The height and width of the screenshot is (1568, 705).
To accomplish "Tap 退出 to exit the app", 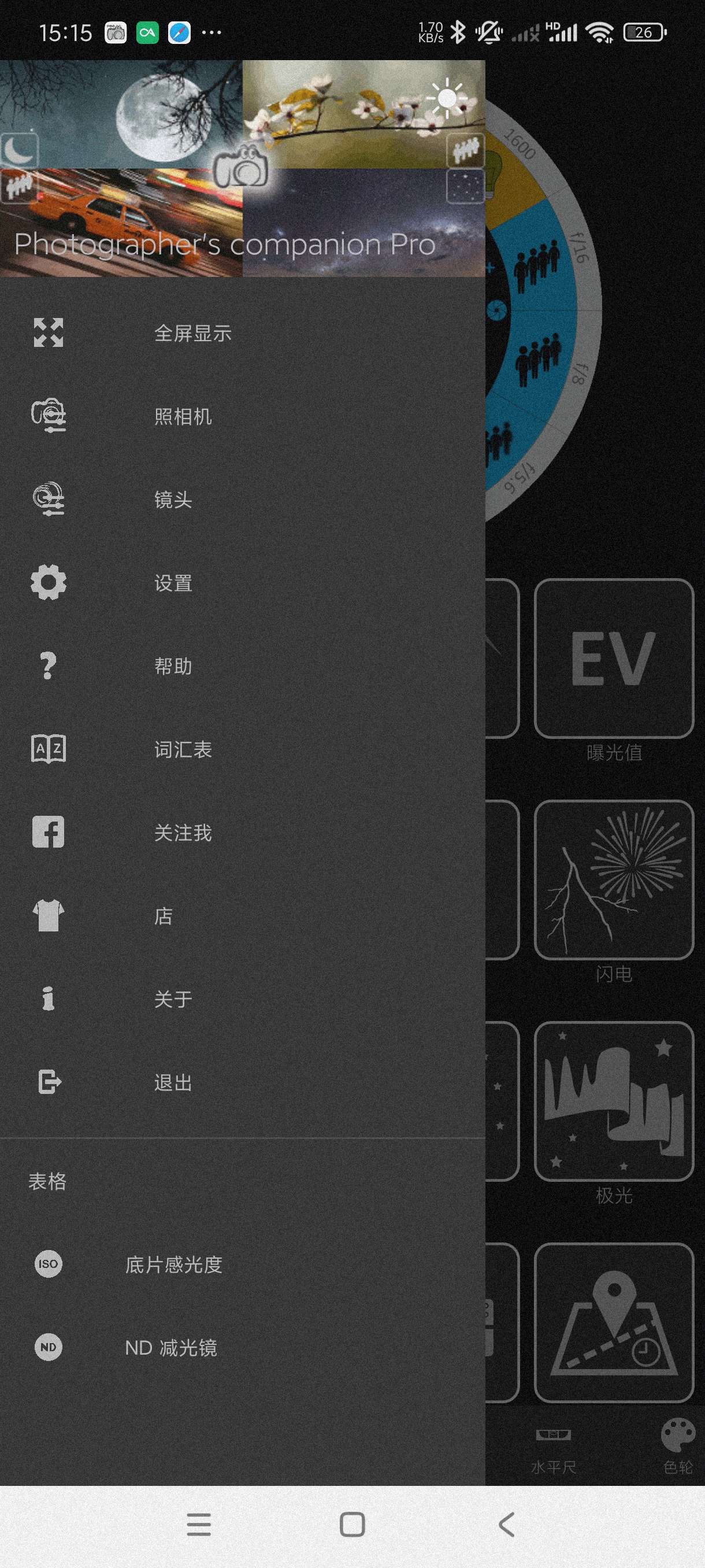I will pos(173,1082).
